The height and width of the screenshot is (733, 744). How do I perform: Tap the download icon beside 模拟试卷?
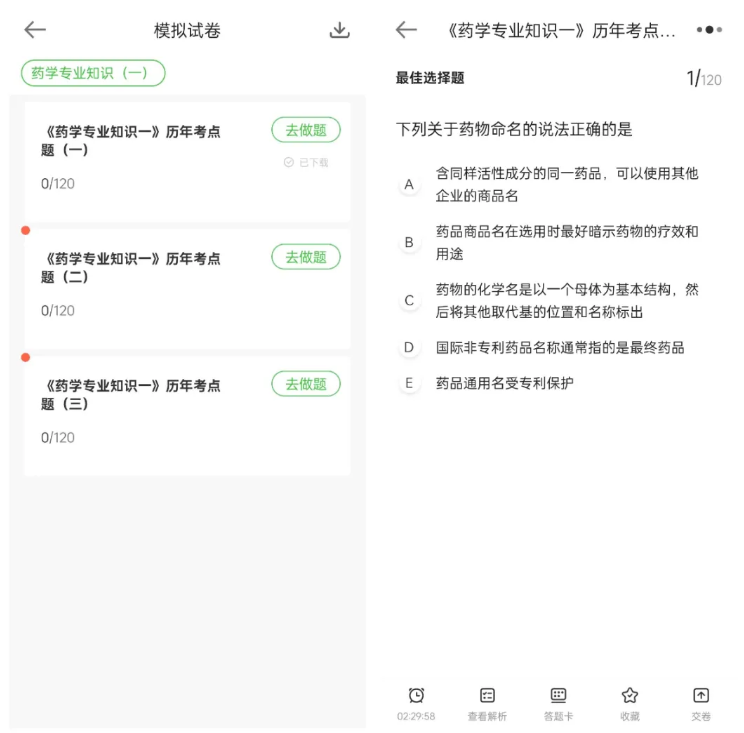pos(340,30)
